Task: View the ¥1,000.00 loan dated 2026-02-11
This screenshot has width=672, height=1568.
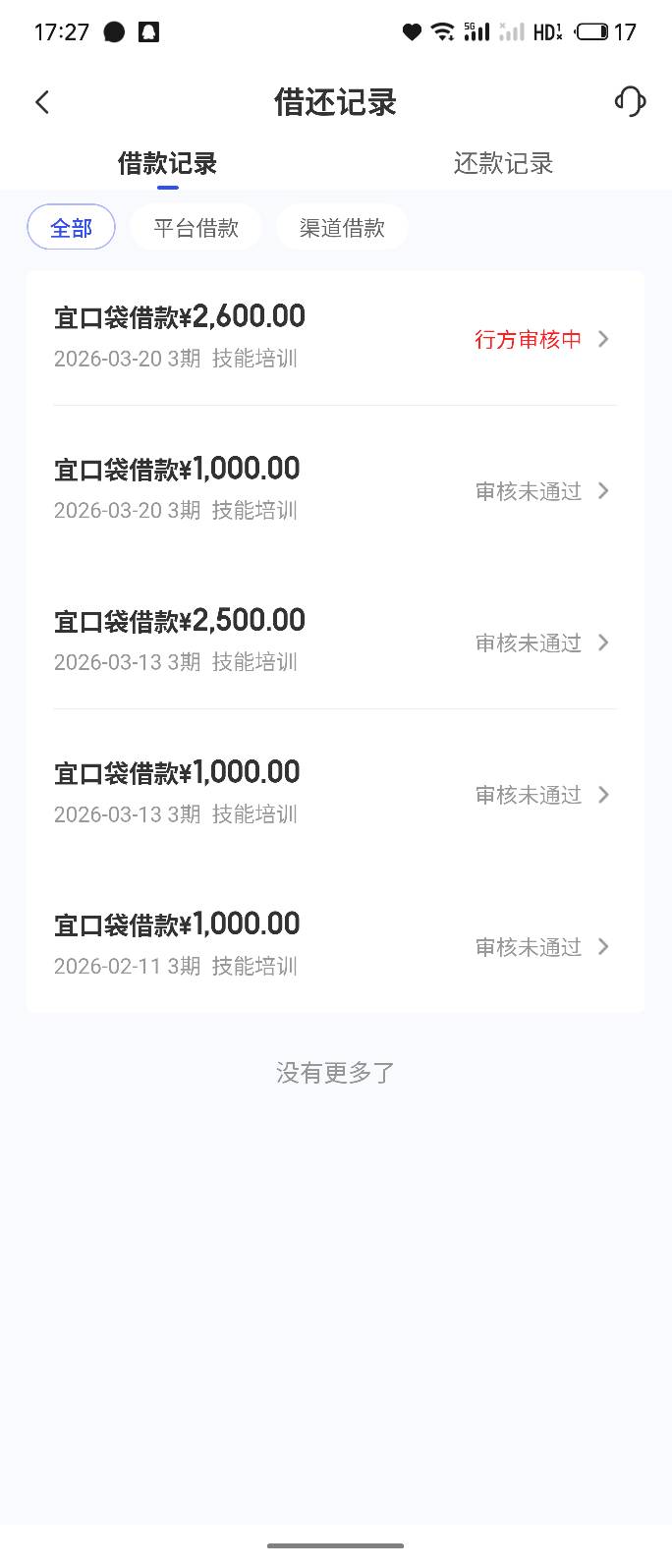Action: [x=335, y=944]
